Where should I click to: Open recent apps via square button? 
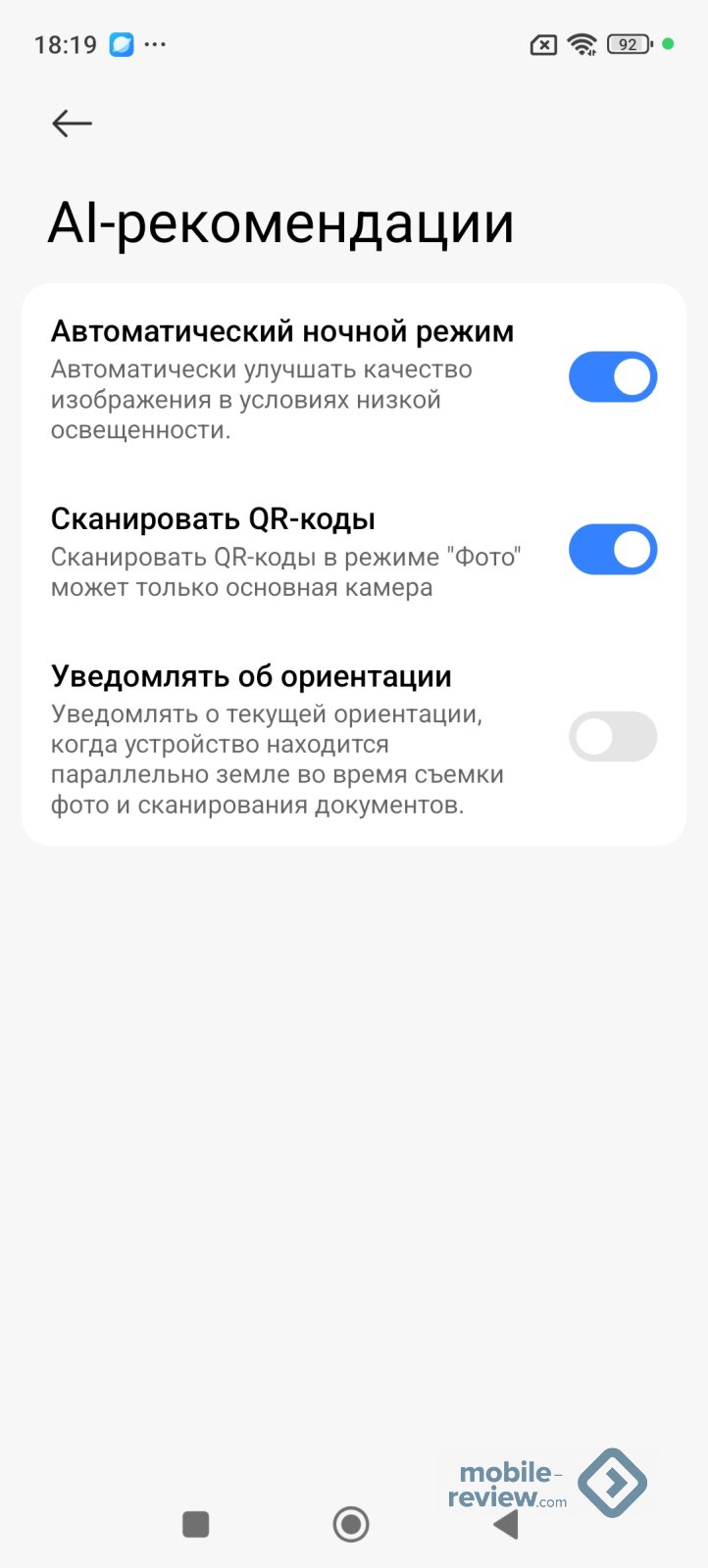[x=196, y=1524]
